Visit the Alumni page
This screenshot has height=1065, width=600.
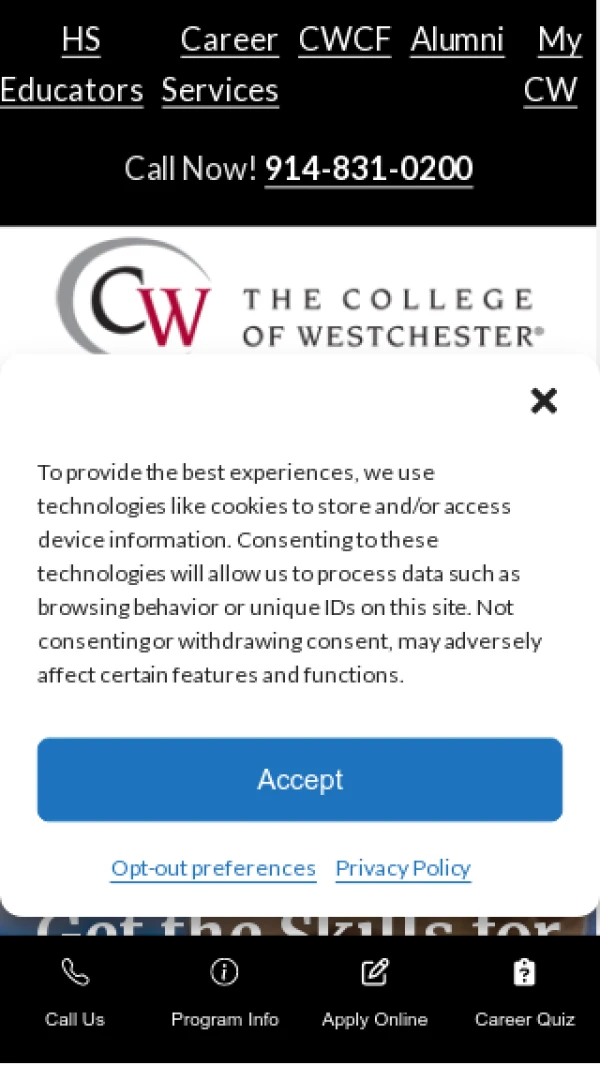(457, 40)
